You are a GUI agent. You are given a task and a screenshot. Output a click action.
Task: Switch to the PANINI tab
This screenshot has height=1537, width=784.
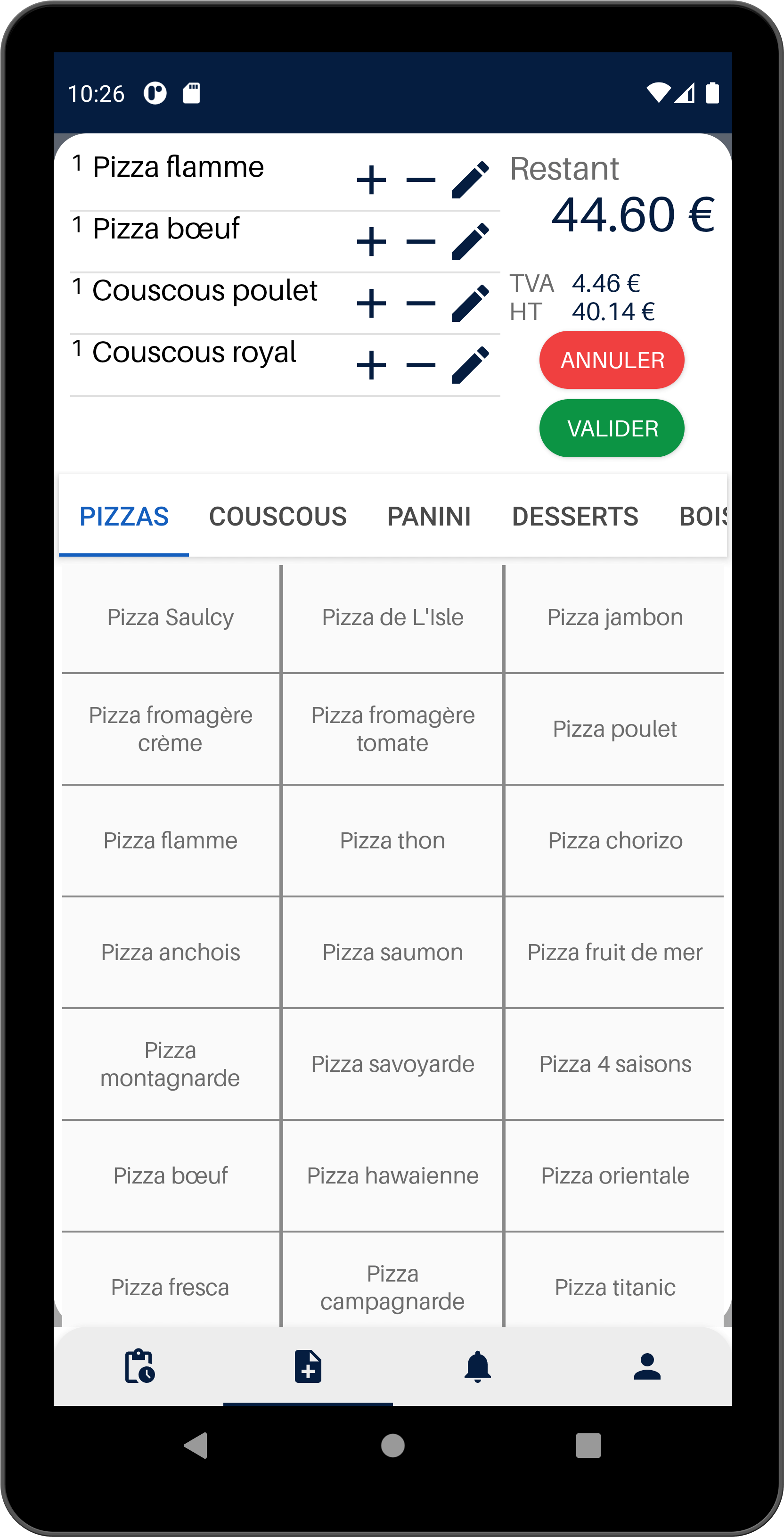429,517
